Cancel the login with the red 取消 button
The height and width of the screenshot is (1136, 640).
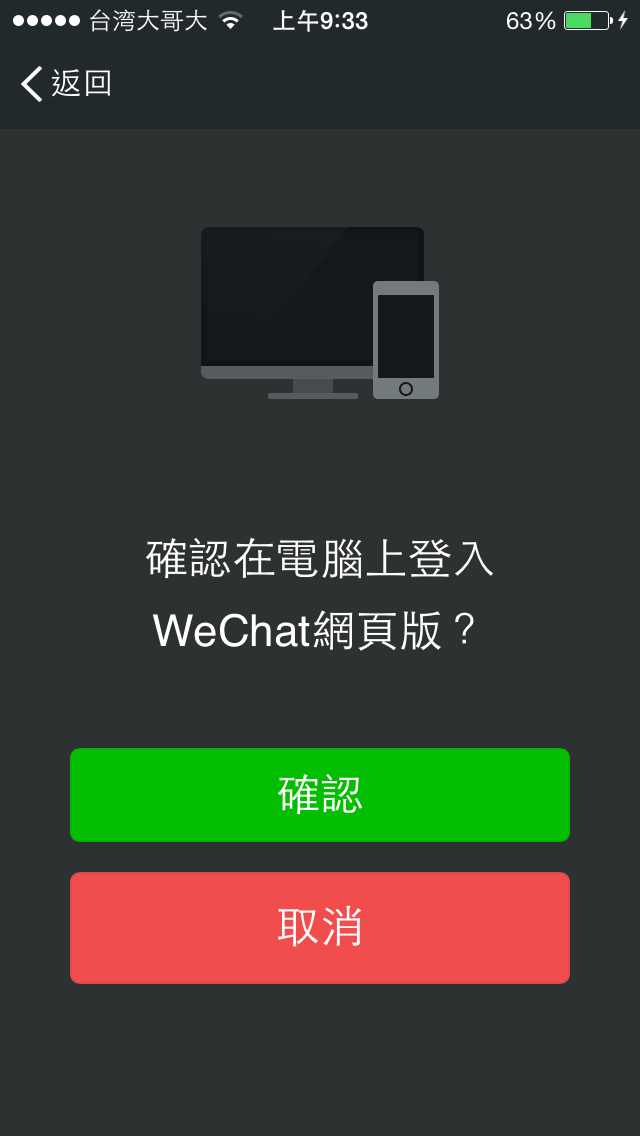pos(320,927)
